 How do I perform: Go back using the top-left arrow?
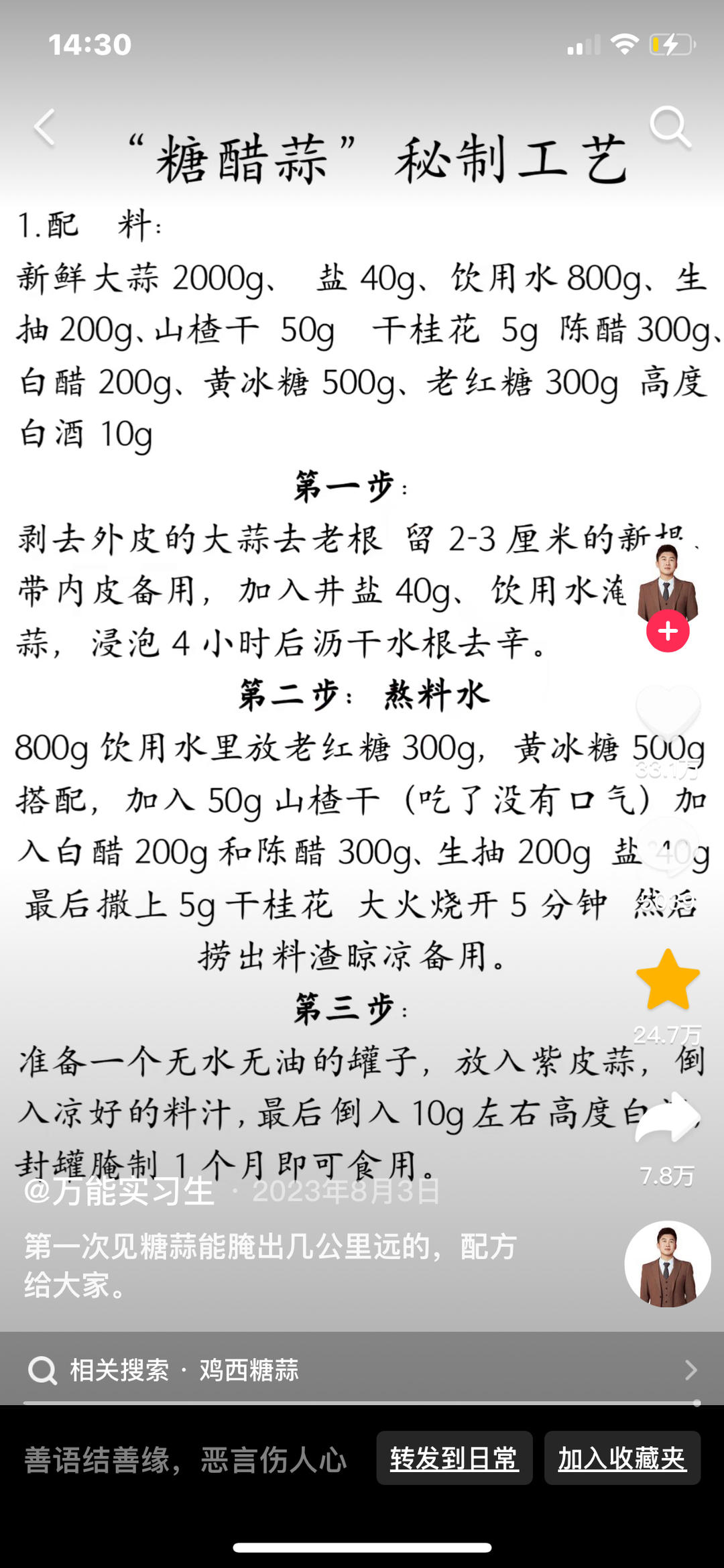click(45, 127)
